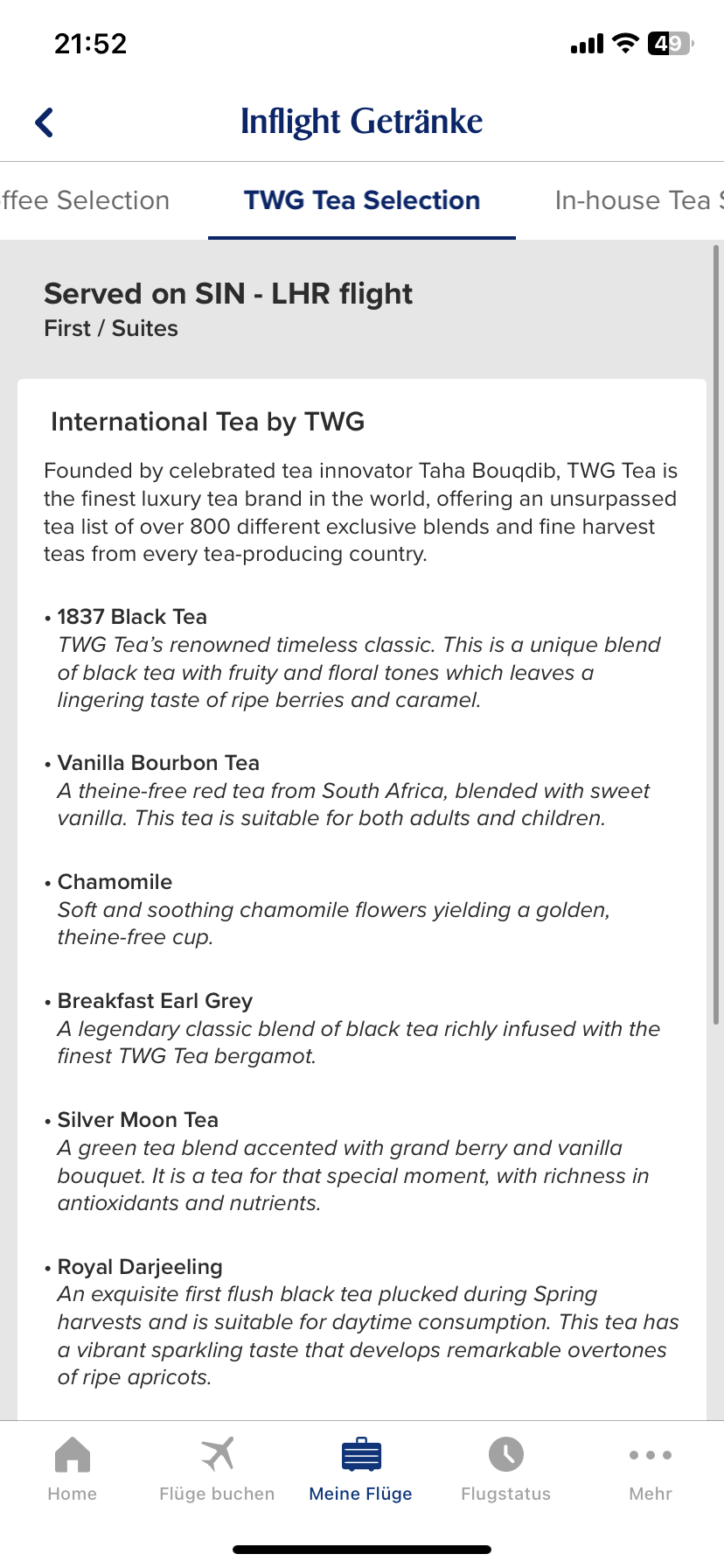This screenshot has width=724, height=1568.
Task: Switch to the Coffee Selection tab
Action: (85, 200)
